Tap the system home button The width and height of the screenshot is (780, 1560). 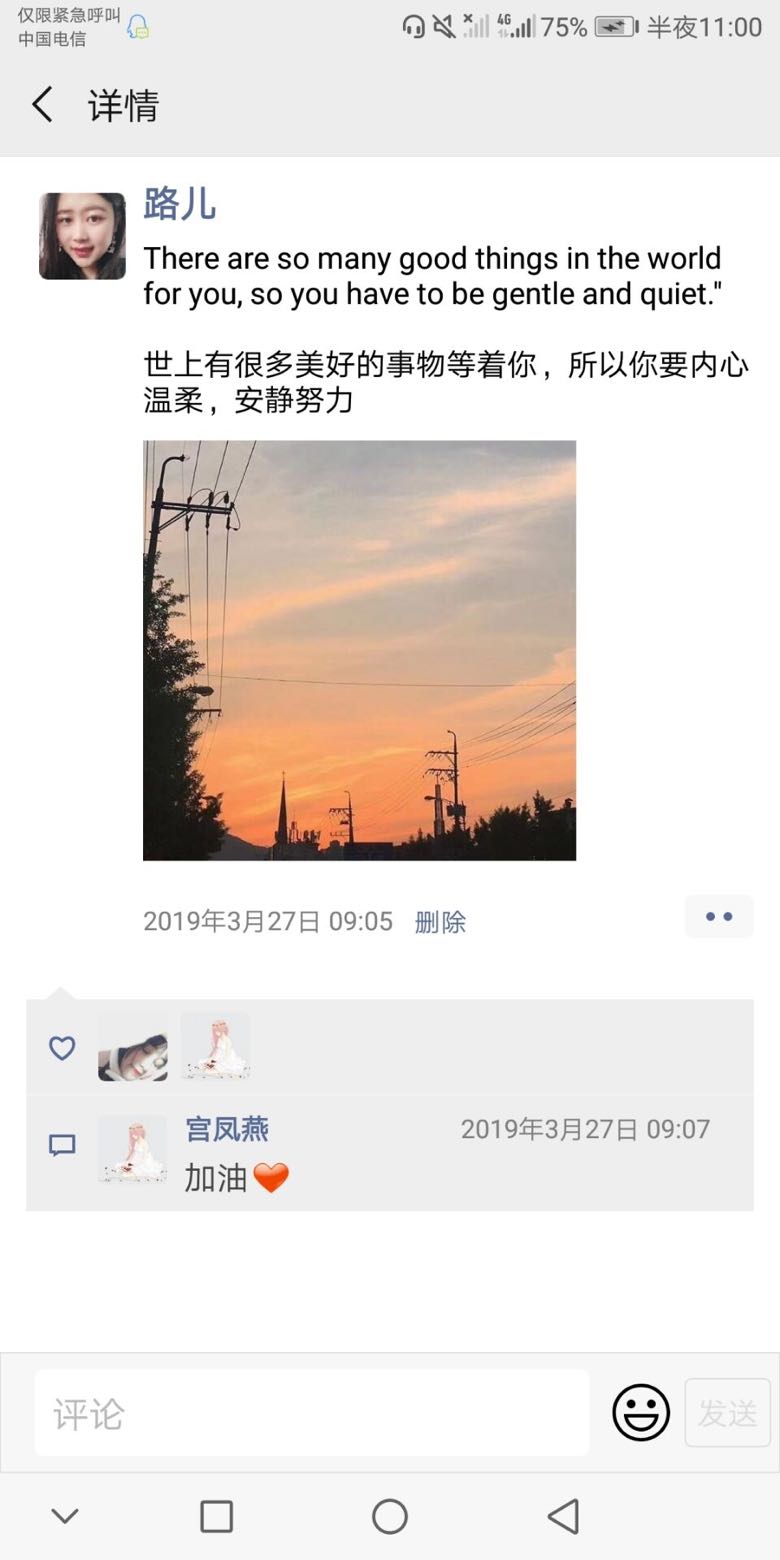[x=389, y=1516]
